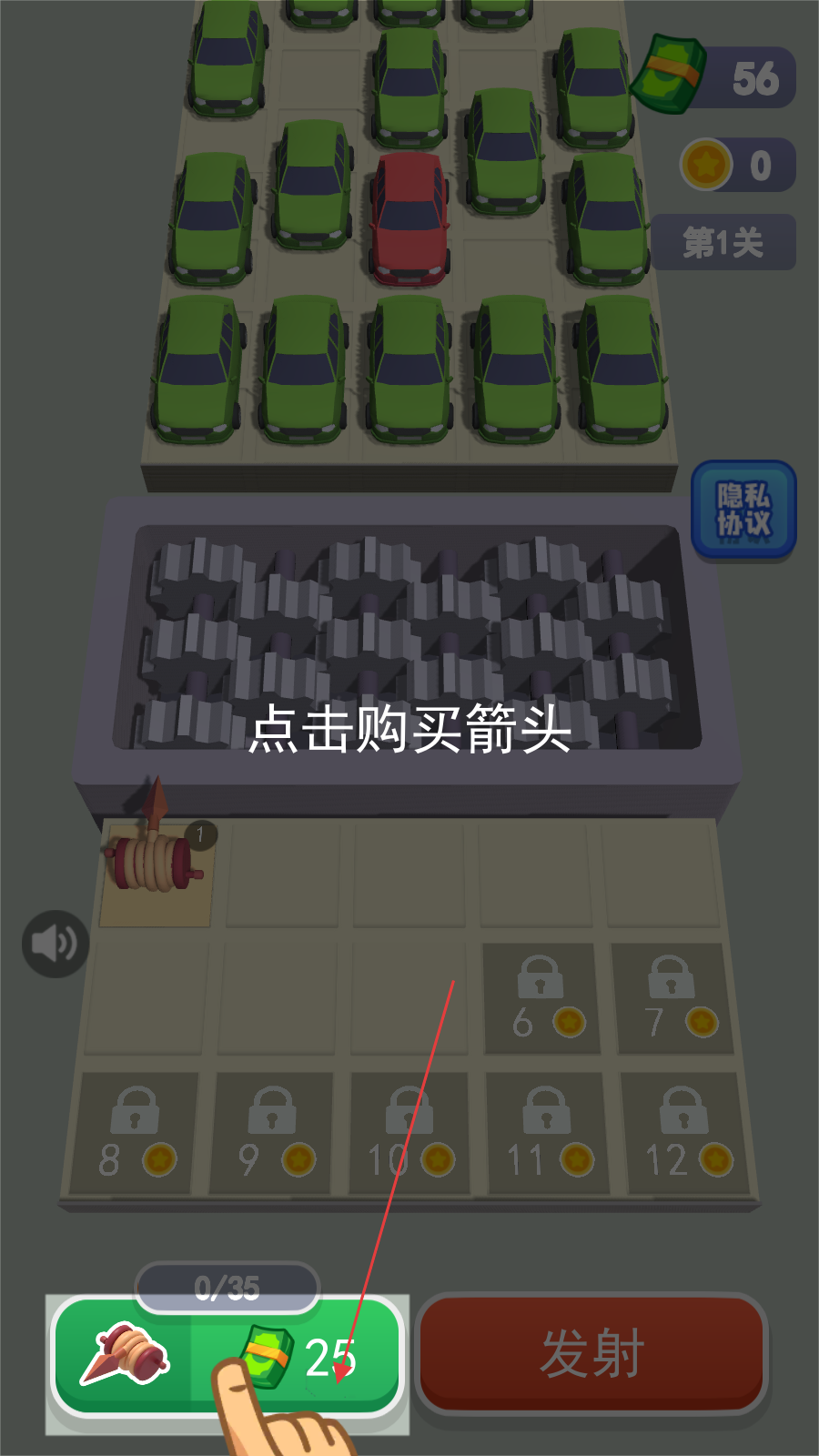
Task: Unlock slot number 7
Action: click(673, 999)
